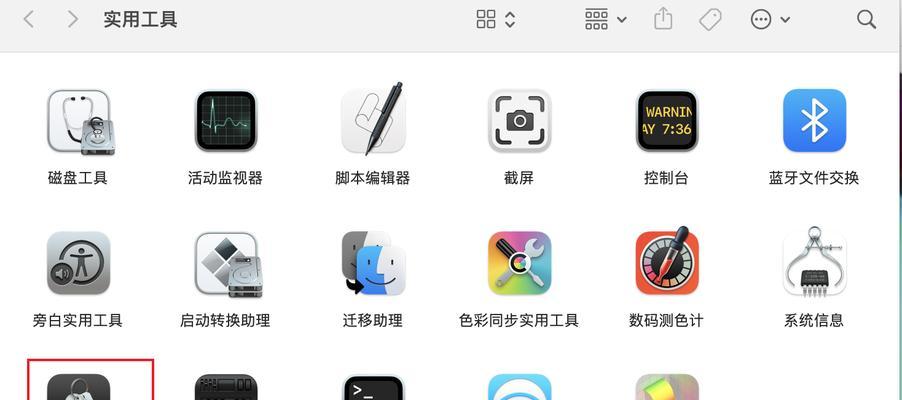Open 迁移助理

point(372,264)
